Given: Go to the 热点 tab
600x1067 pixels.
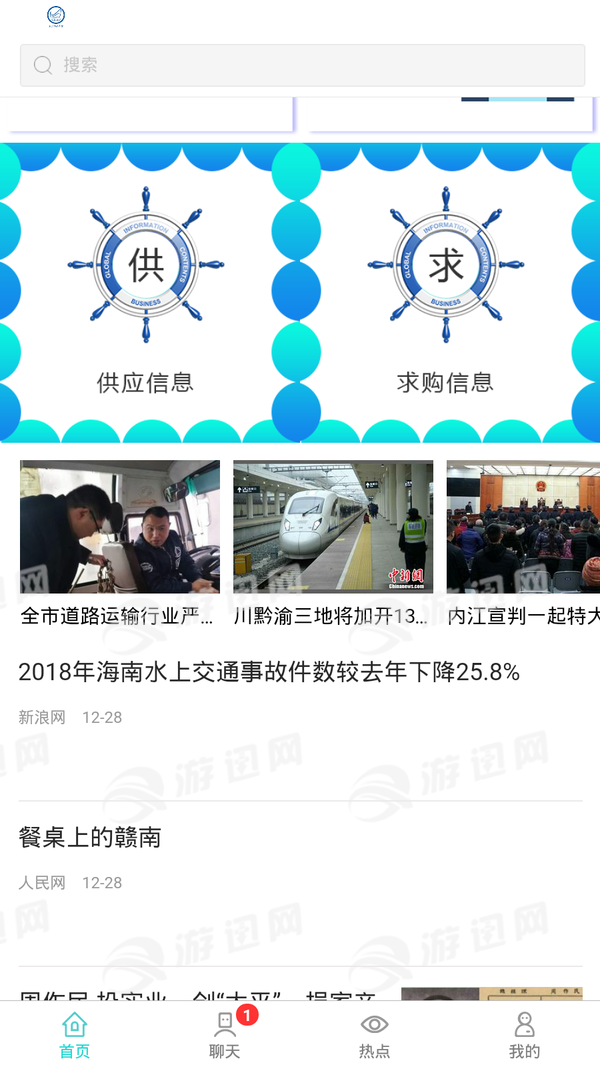Looking at the screenshot, I should point(375,1035).
